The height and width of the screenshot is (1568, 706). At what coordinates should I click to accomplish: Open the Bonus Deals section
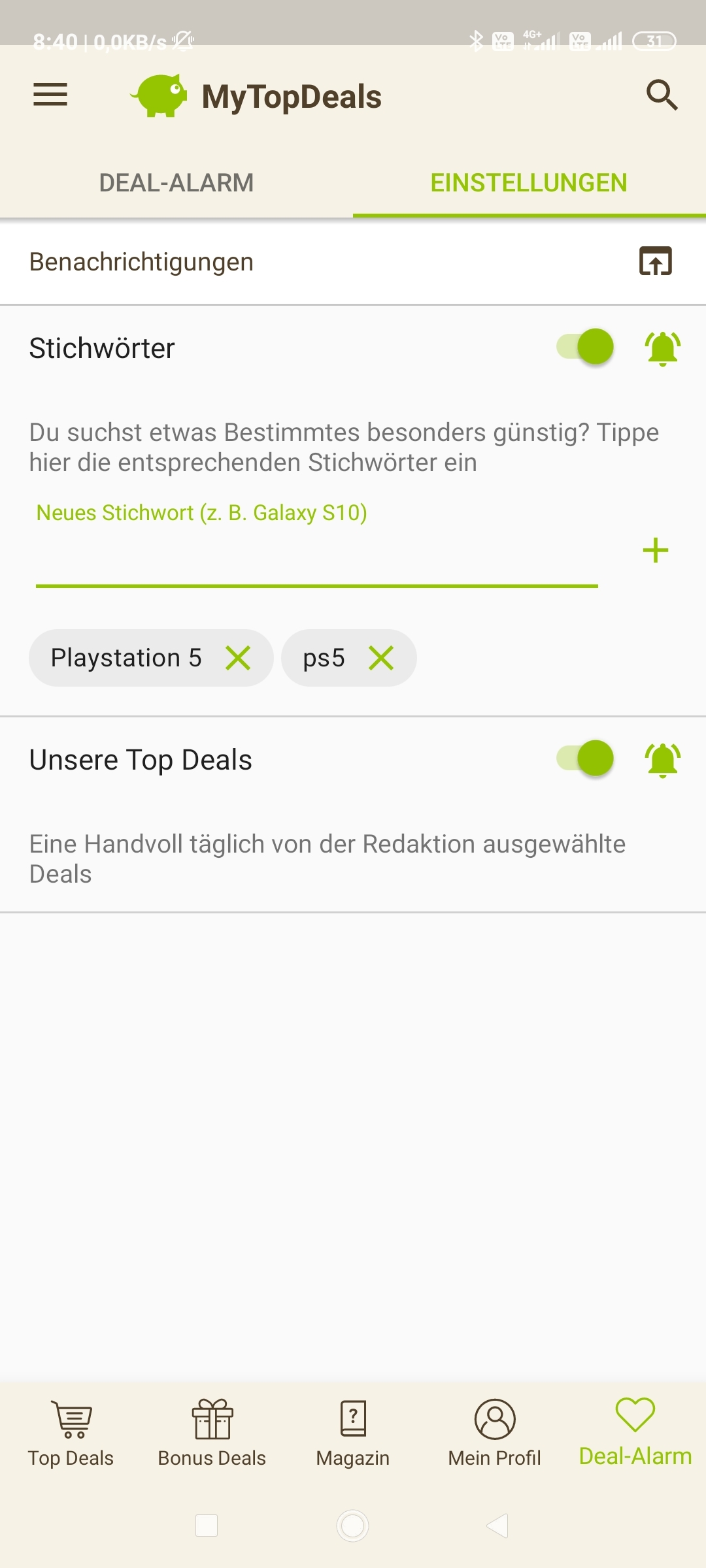point(212,1432)
